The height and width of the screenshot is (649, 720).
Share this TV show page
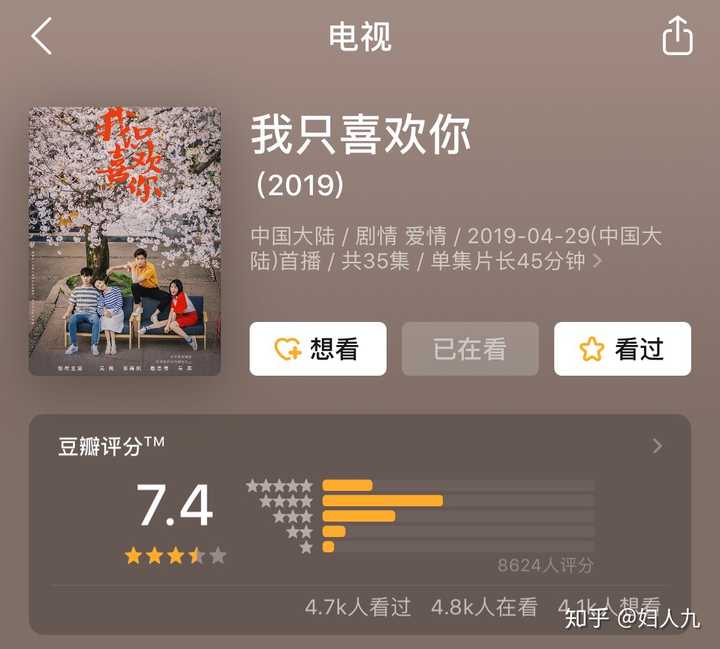point(677,37)
